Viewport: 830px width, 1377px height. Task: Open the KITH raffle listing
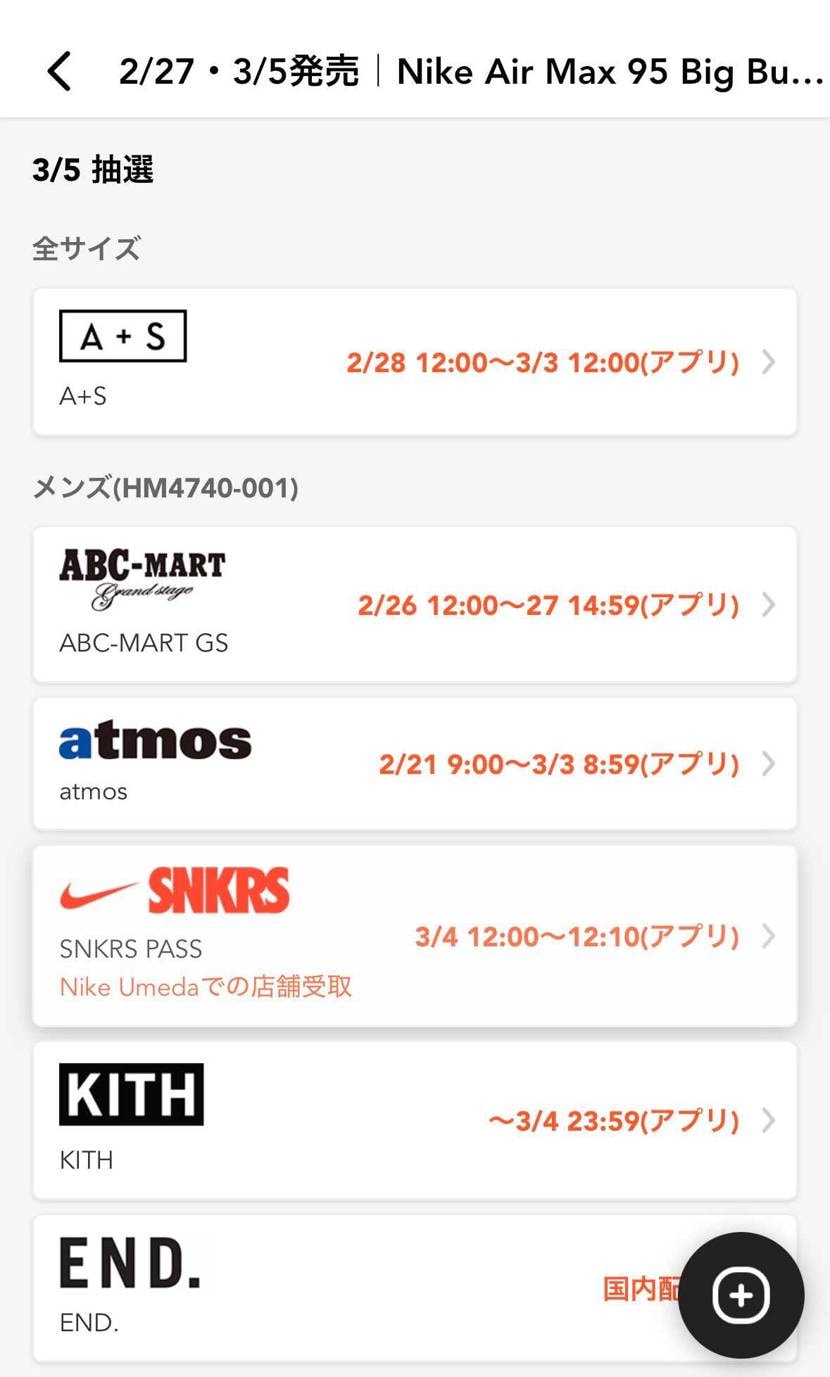[414, 1120]
